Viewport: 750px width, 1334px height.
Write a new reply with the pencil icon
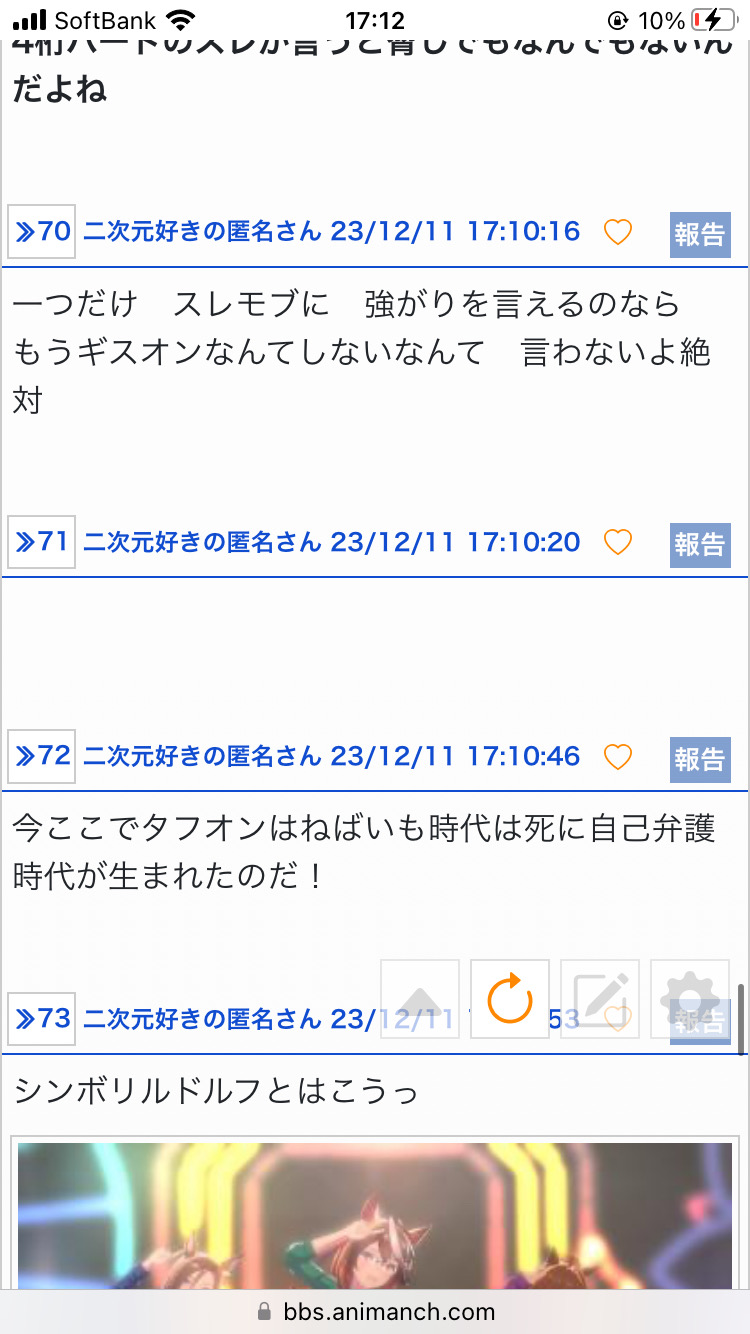coord(600,999)
